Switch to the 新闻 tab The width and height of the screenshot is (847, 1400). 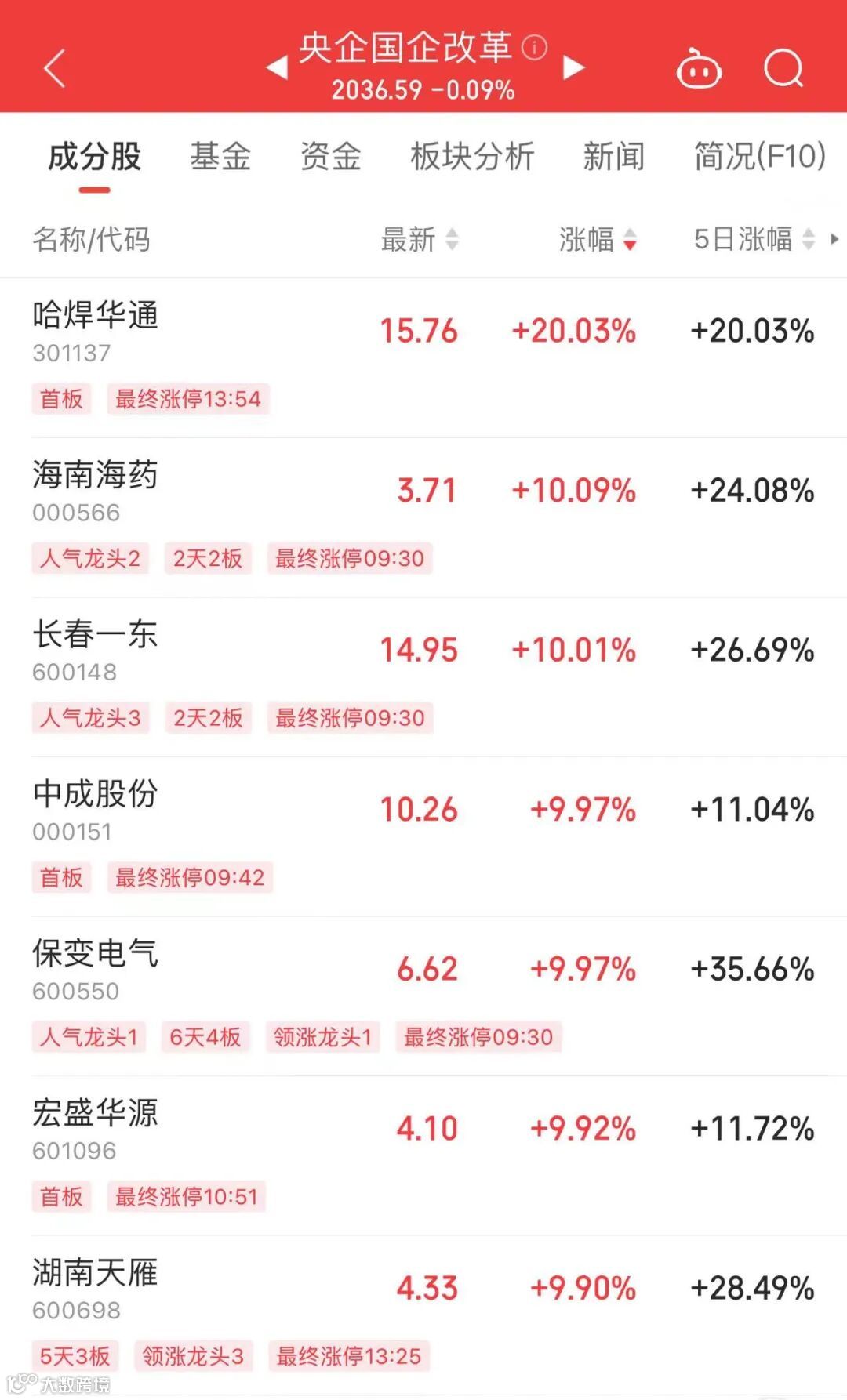[614, 157]
